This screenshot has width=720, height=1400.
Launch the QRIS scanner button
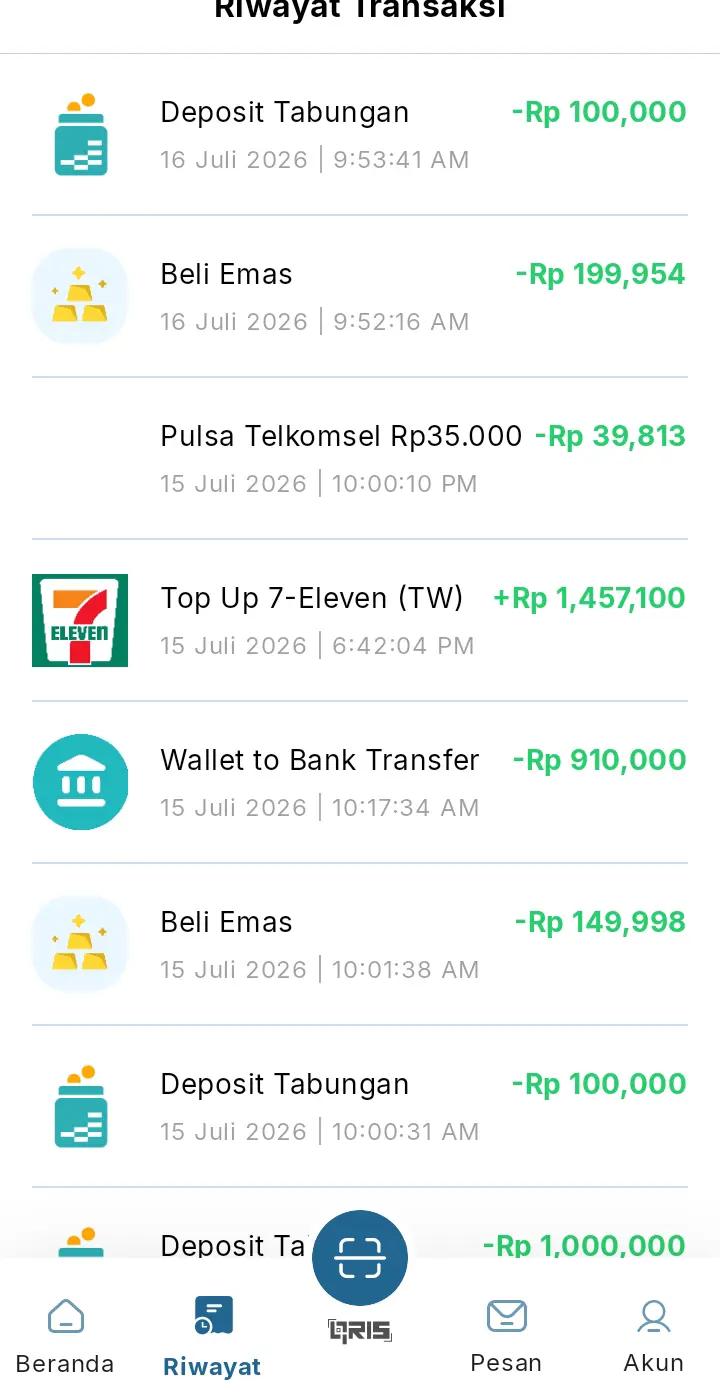click(x=360, y=1259)
